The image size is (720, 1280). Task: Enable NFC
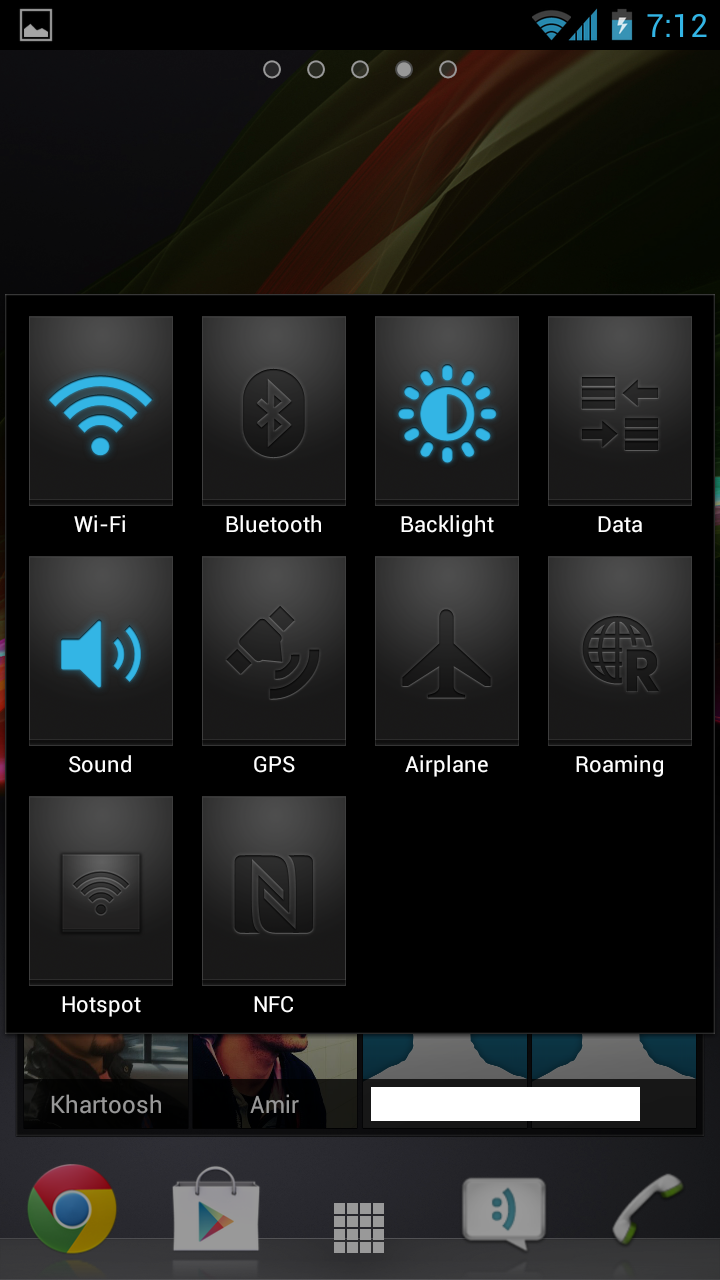point(273,890)
